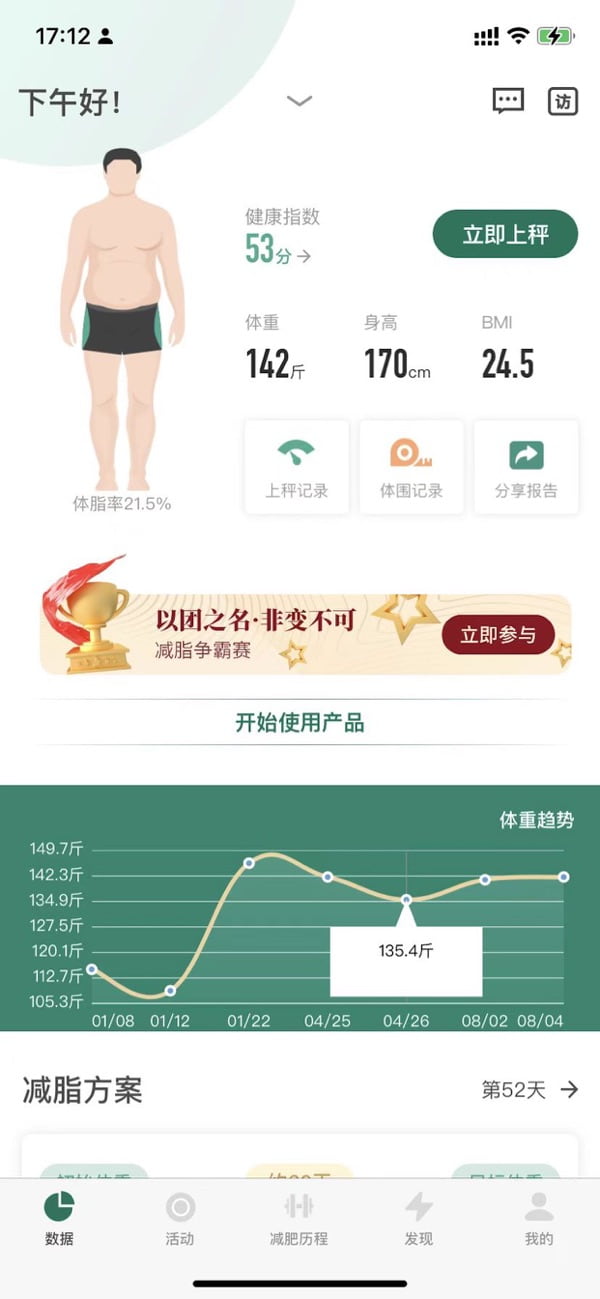Switch to the 发现 tab
This screenshot has width=600, height=1299.
(419, 1218)
